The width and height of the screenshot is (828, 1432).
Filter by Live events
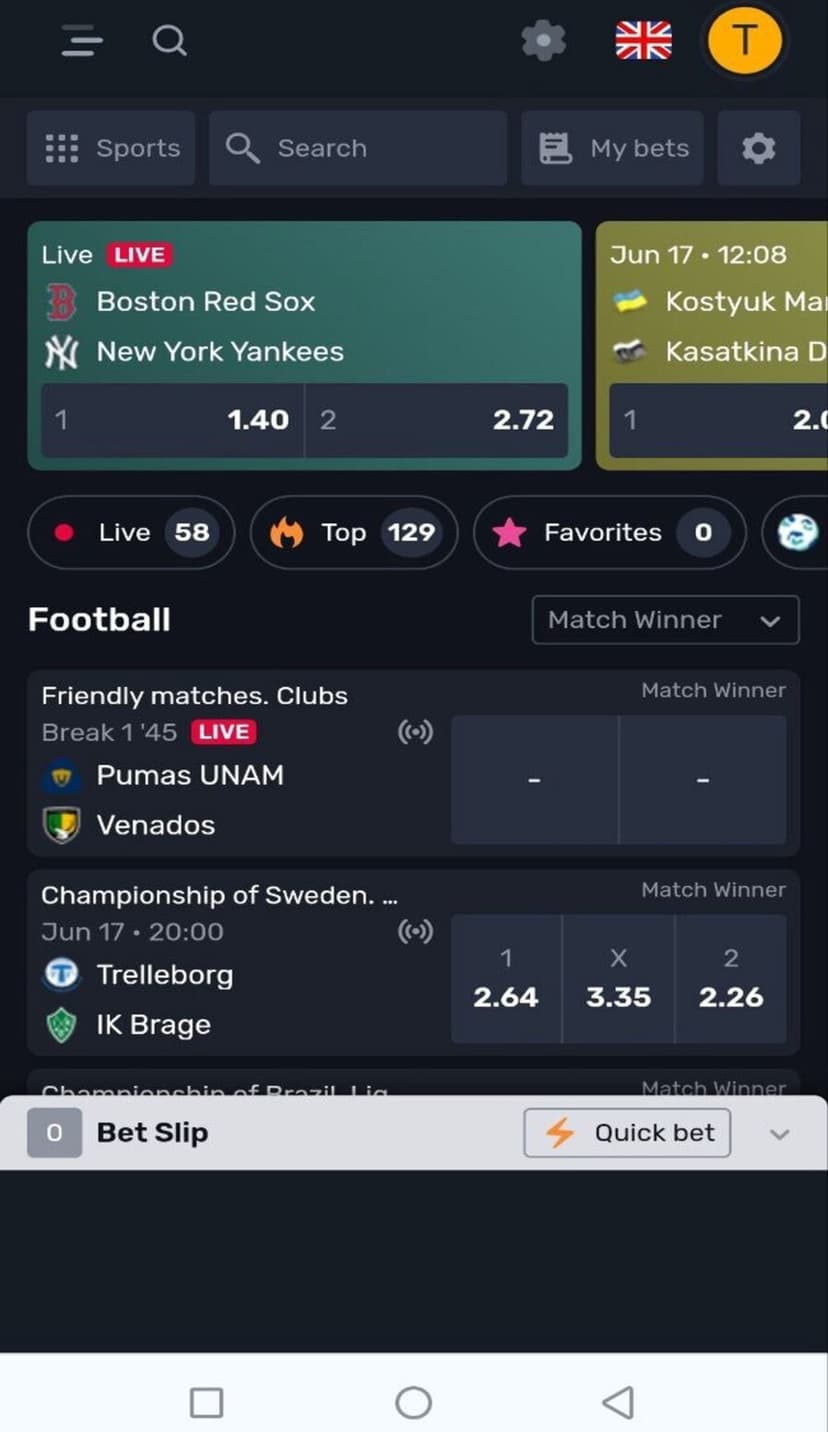click(x=131, y=532)
